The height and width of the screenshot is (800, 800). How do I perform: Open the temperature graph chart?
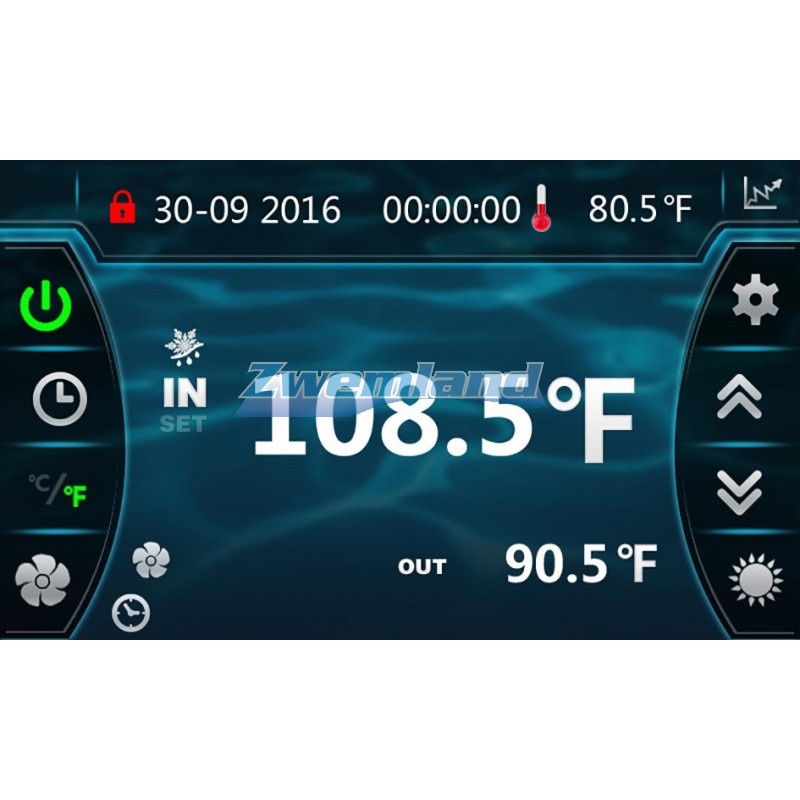coord(762,192)
